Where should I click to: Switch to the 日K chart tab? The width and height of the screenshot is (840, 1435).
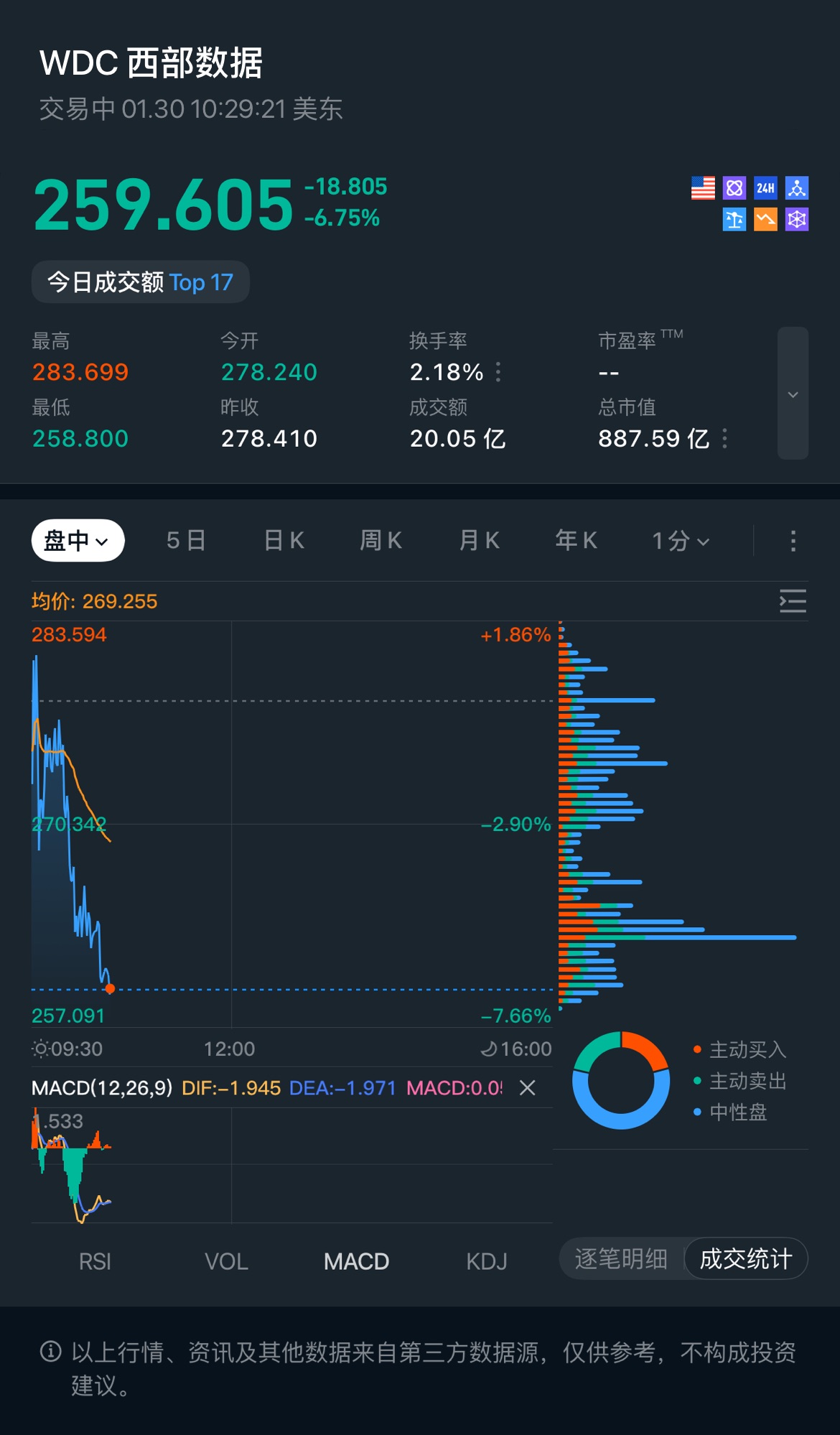tap(284, 540)
